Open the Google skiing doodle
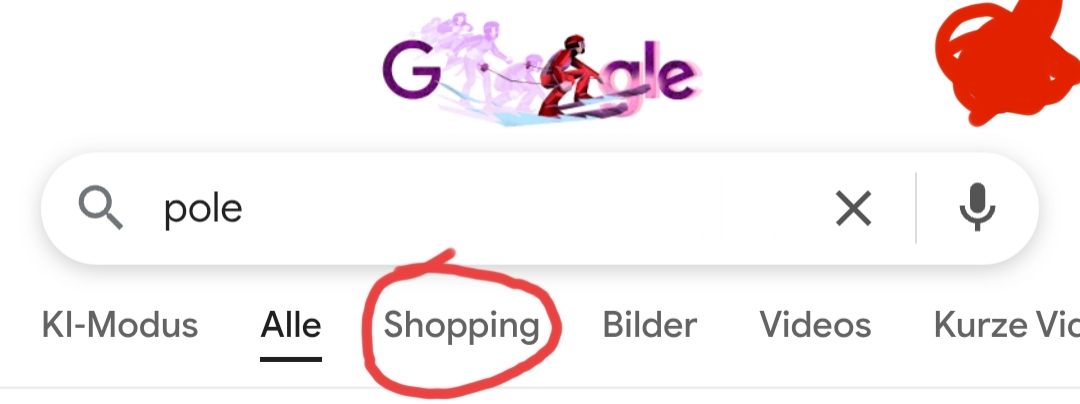 [540, 75]
